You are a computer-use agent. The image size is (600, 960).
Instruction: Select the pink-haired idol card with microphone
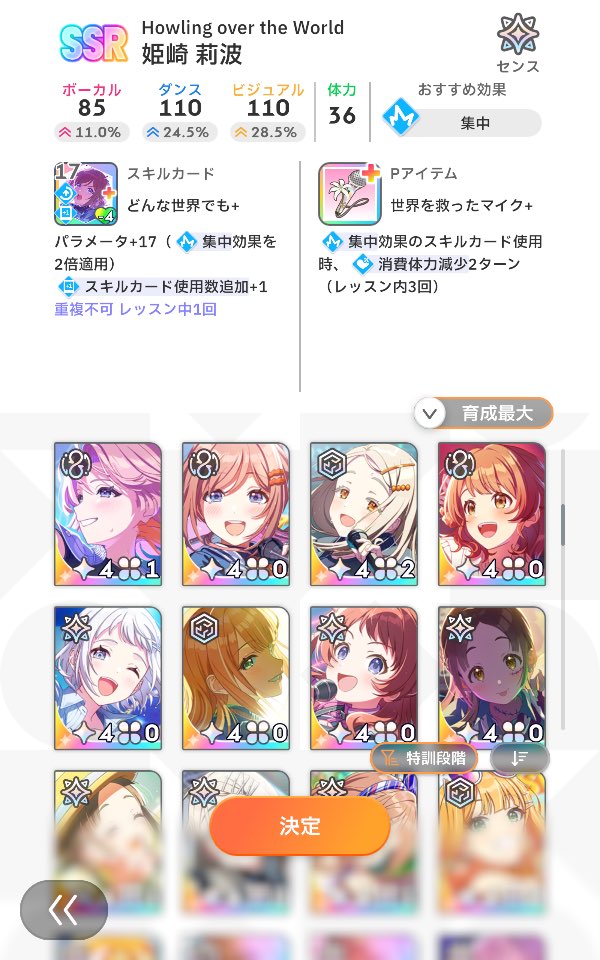107,513
